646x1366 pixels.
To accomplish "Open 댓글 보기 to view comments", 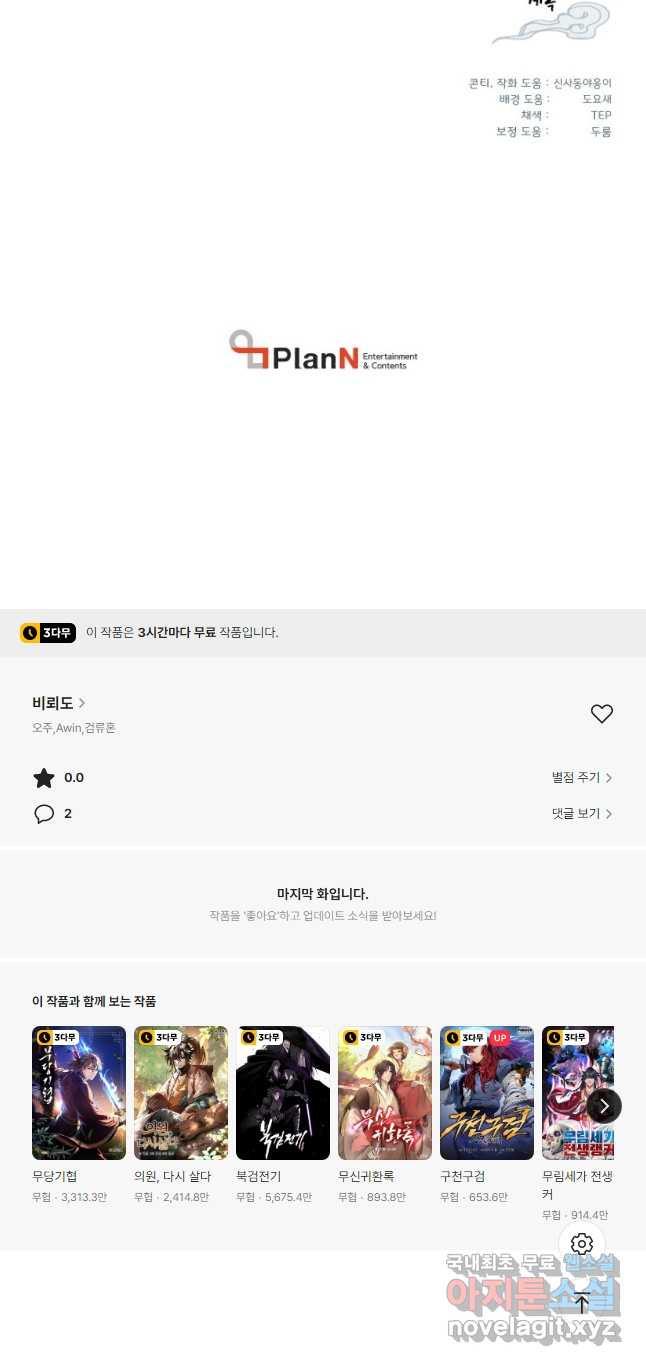I will 582,813.
